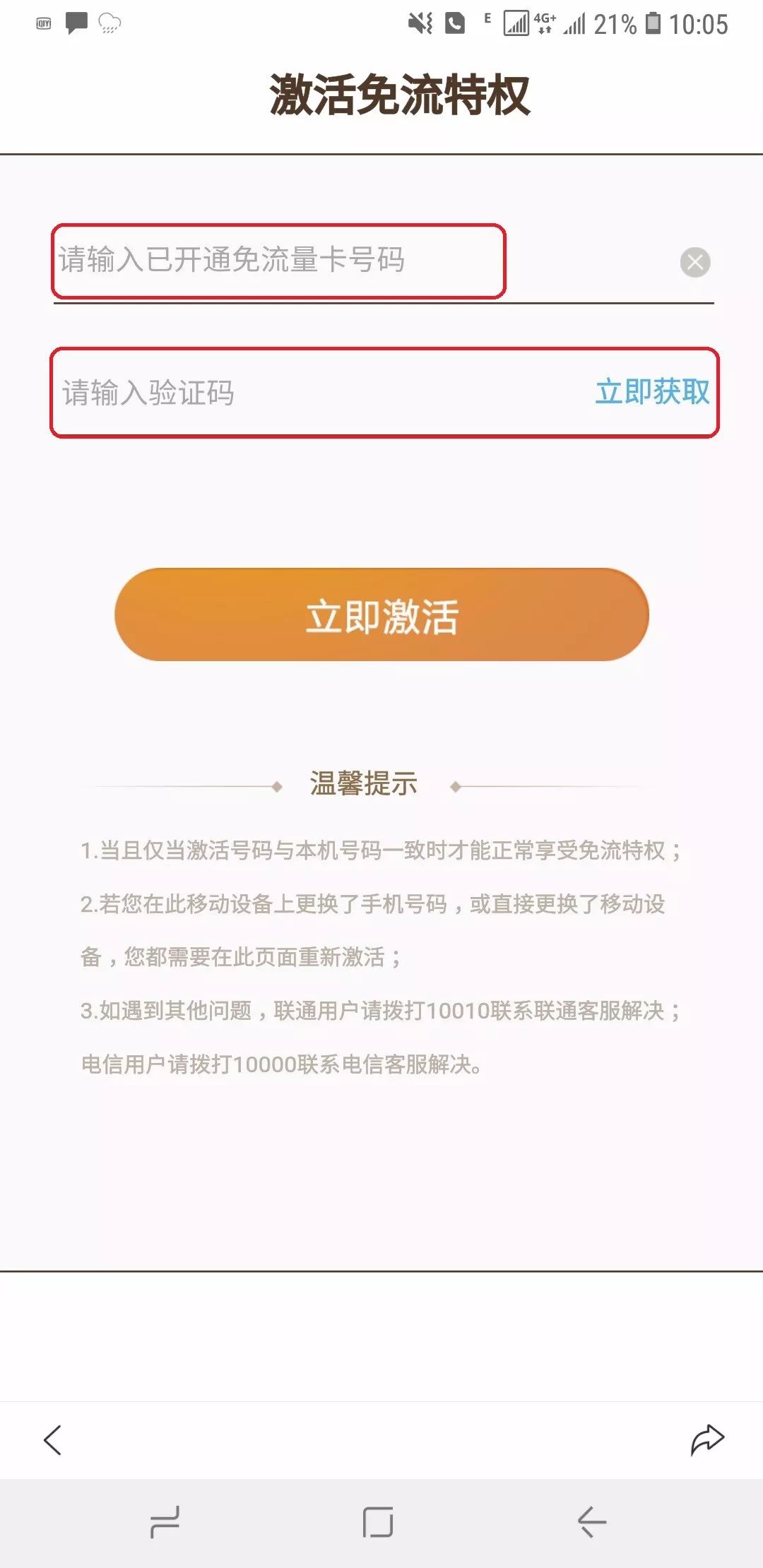This screenshot has width=763, height=1568.
Task: Go to the home screen
Action: [x=378, y=1521]
